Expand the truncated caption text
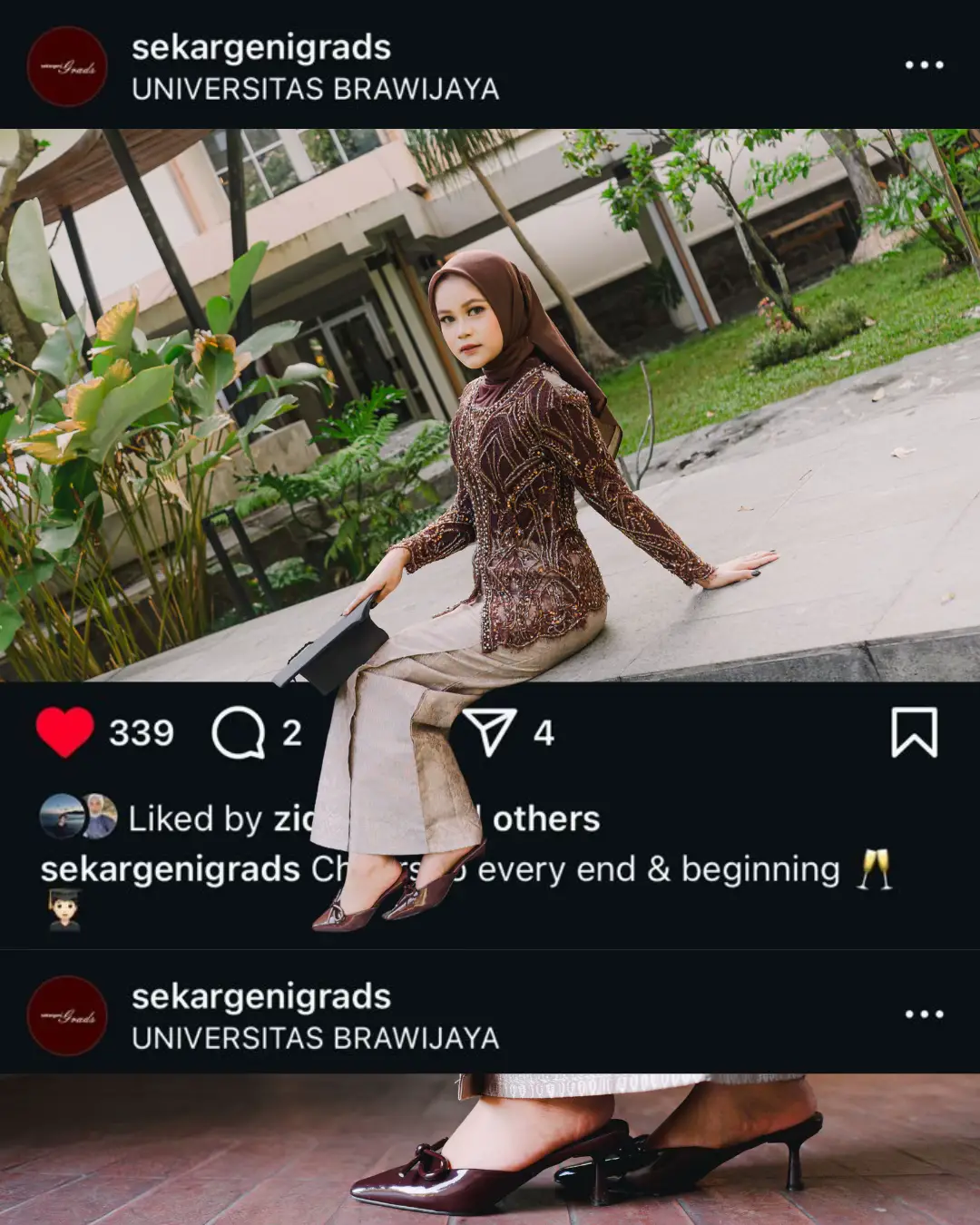Viewport: 980px width, 1225px height. coord(544,867)
